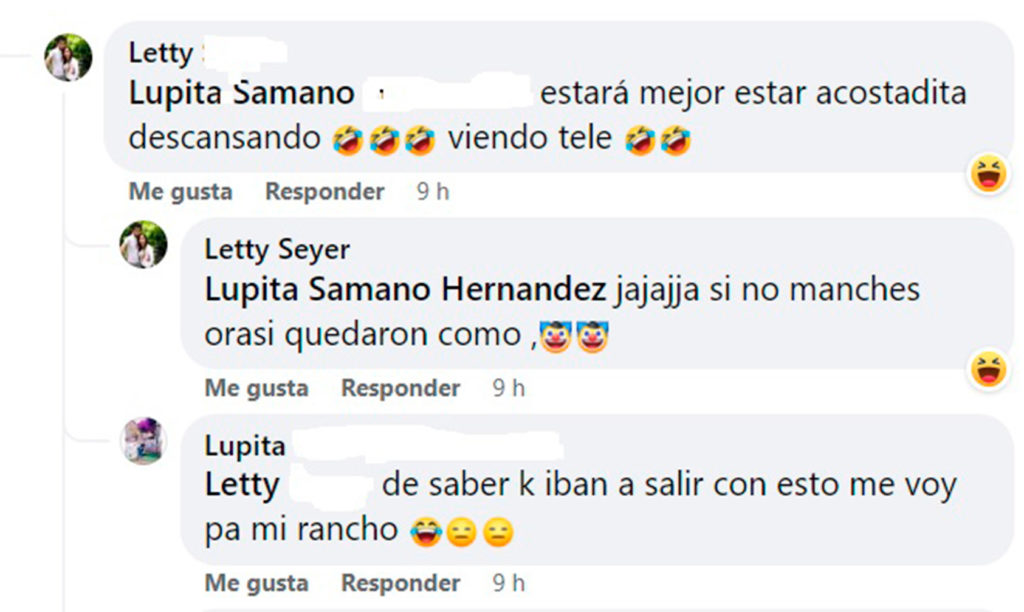The height and width of the screenshot is (612, 1024).
Task: Open tagged Letty link in Lupita's reply
Action: [x=242, y=486]
